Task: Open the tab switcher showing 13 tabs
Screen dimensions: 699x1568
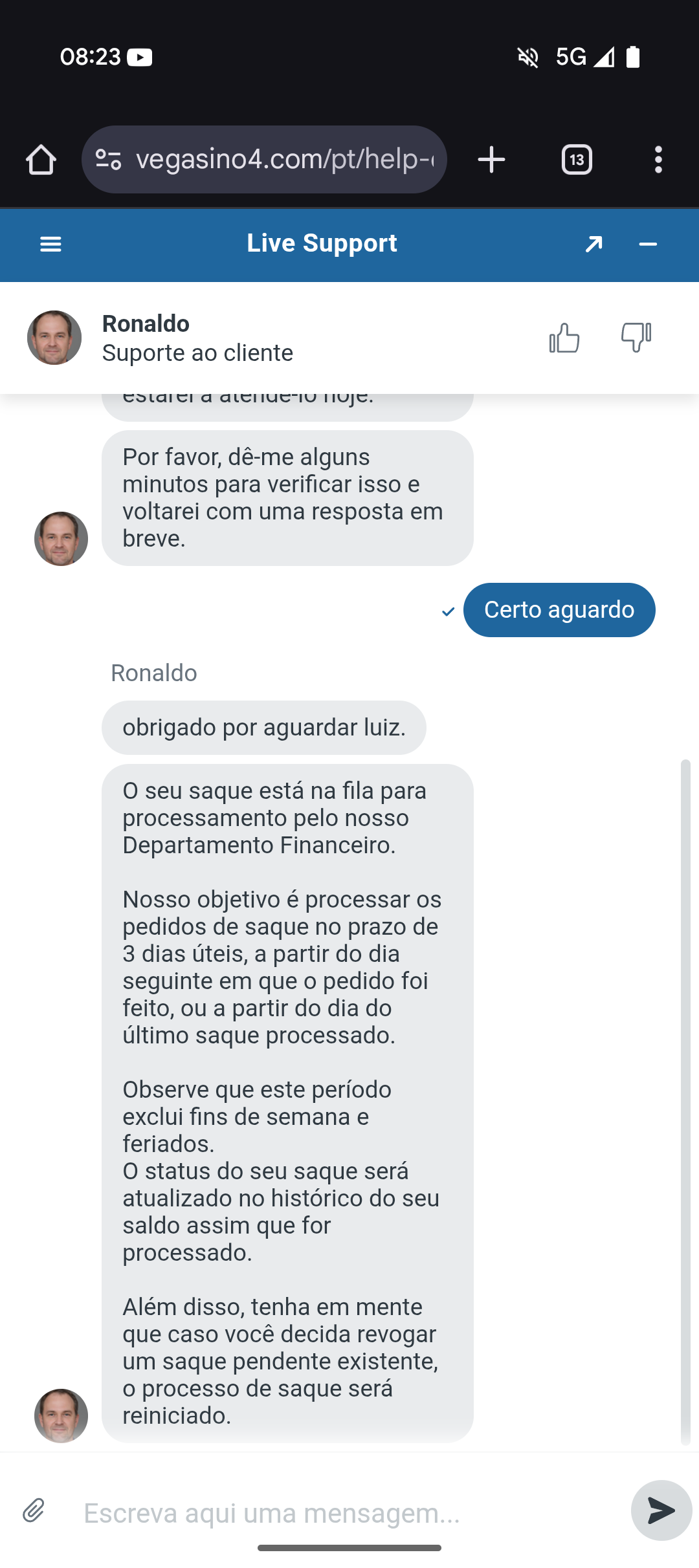Action: (576, 159)
